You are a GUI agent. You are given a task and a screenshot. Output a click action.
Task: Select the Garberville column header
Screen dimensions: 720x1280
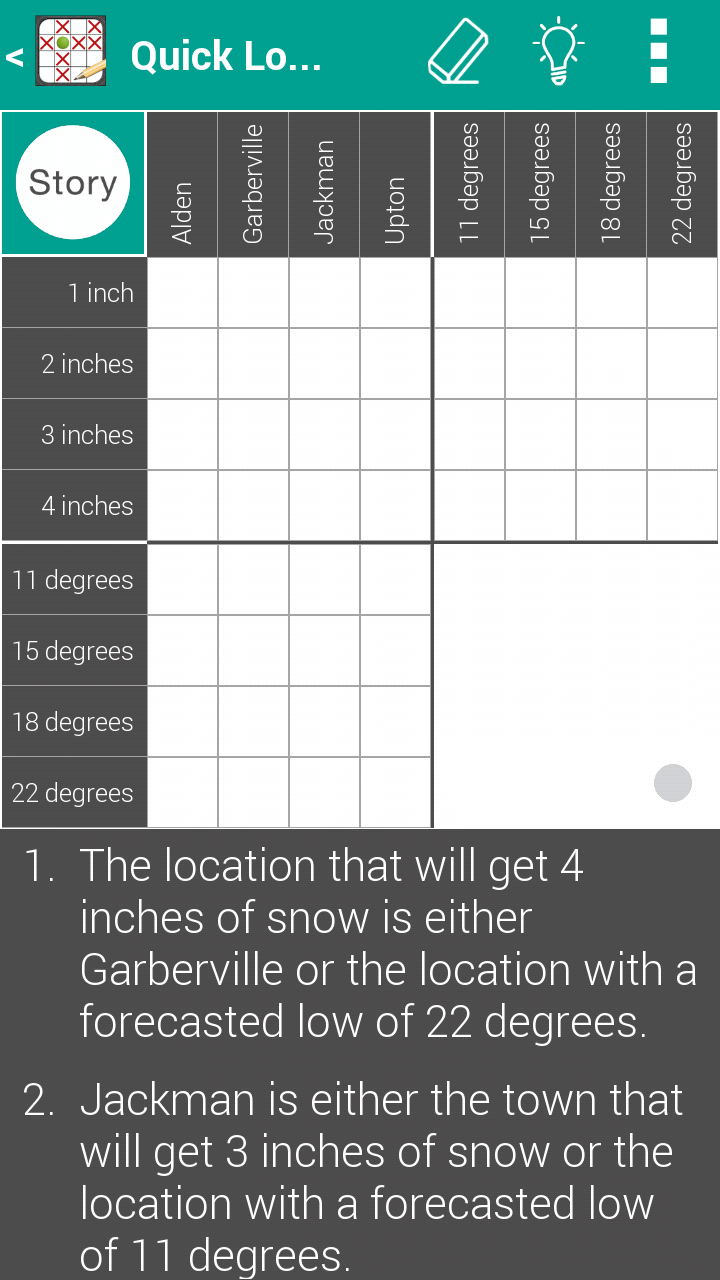[x=253, y=183]
